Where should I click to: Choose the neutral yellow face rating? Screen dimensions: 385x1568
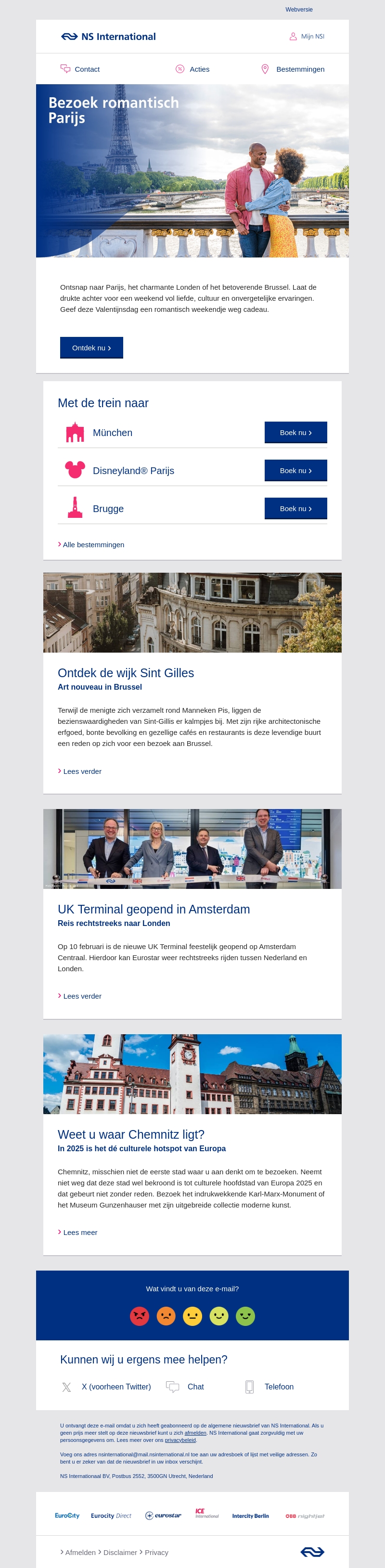192,1316
